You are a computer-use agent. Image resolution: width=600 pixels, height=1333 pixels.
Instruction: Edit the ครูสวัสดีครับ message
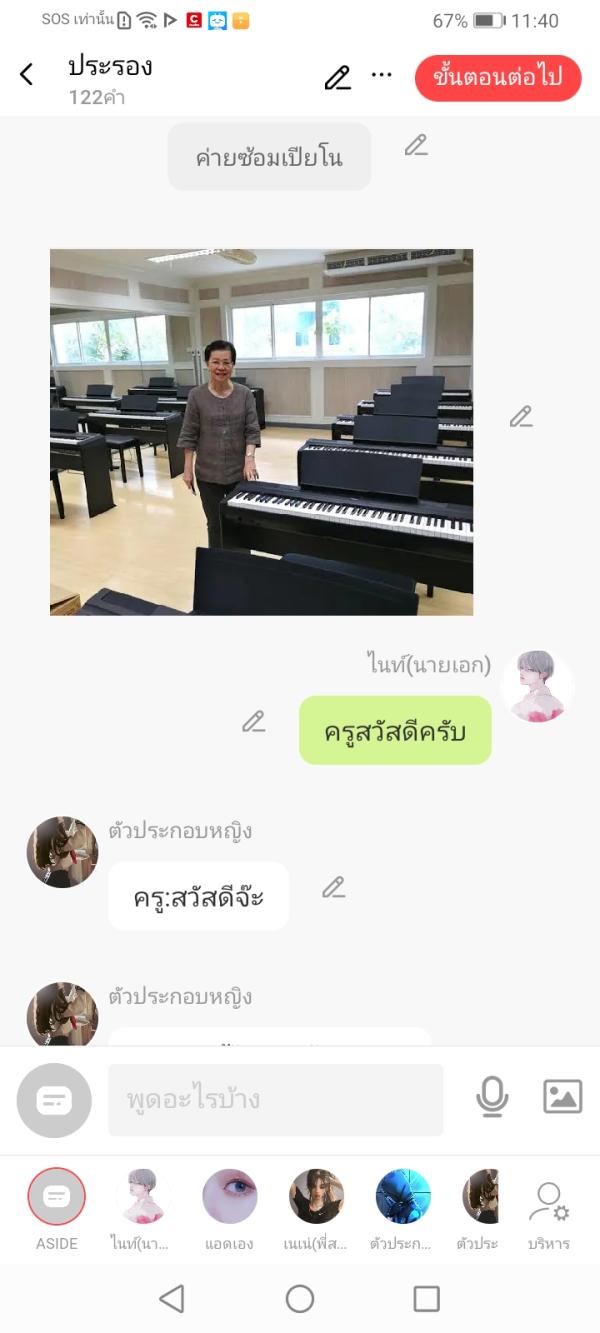(254, 721)
